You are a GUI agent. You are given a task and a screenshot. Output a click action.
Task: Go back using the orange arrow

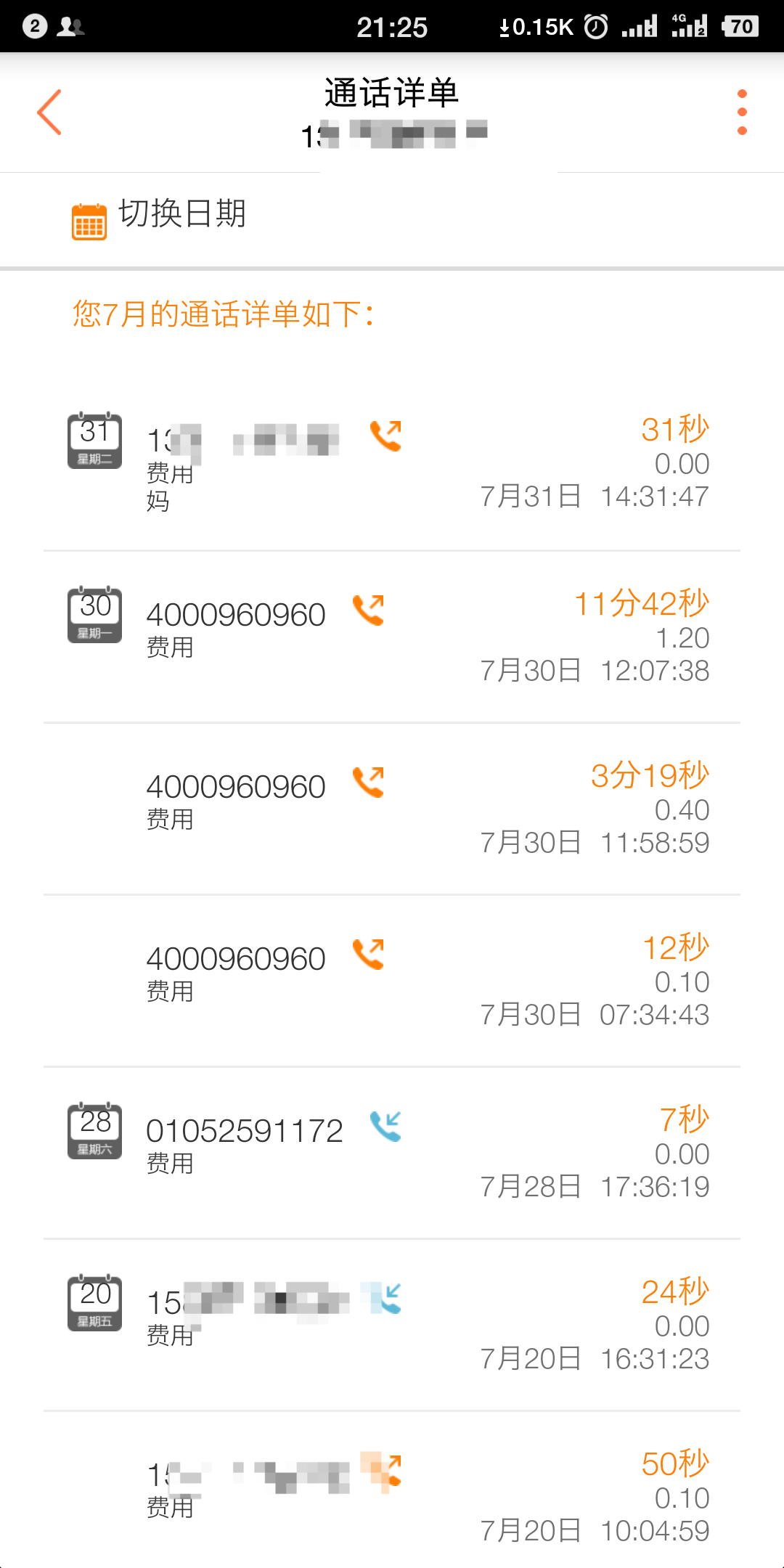(x=49, y=113)
